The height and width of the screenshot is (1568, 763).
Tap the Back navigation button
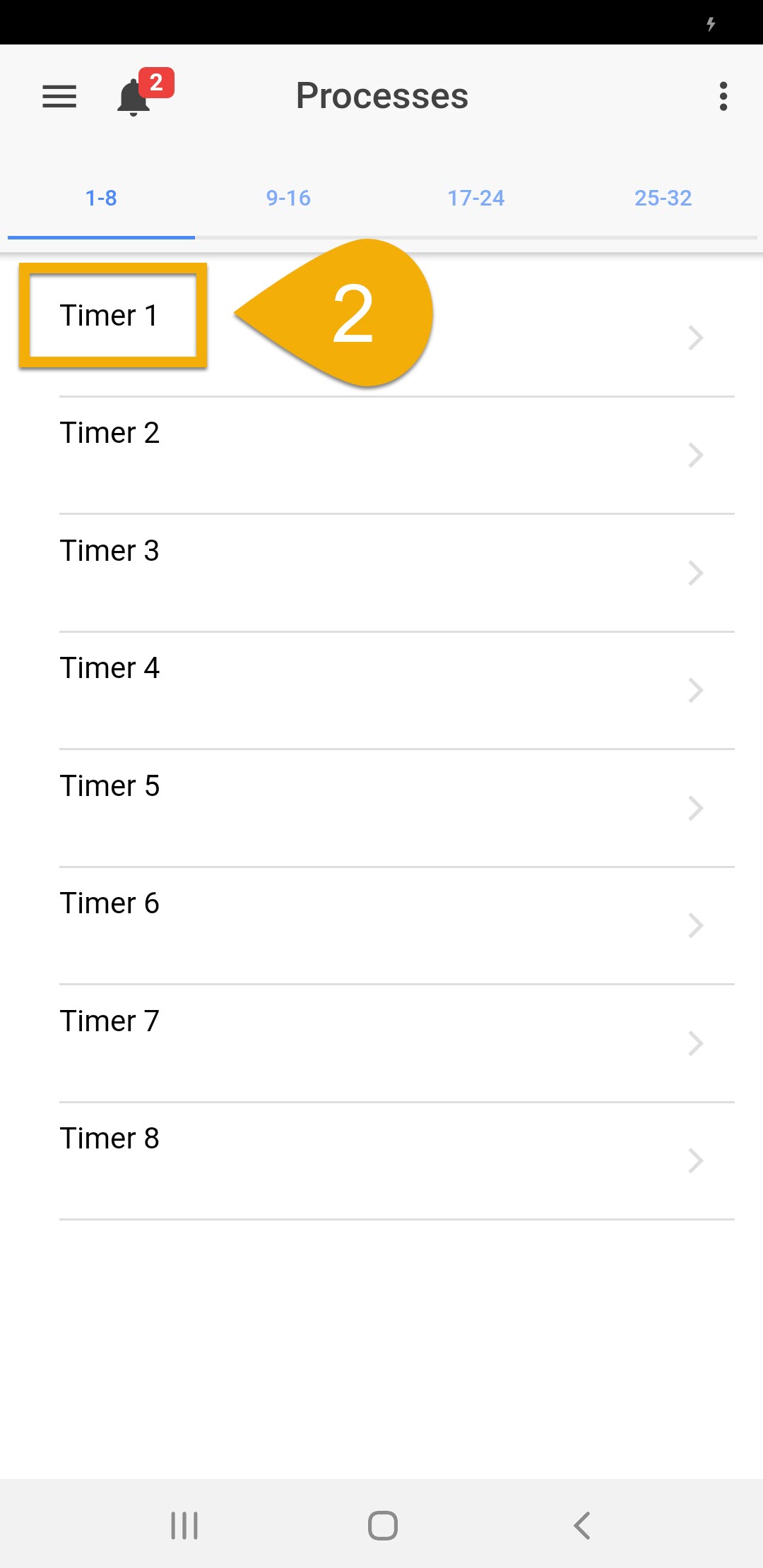pyautogui.click(x=581, y=1526)
